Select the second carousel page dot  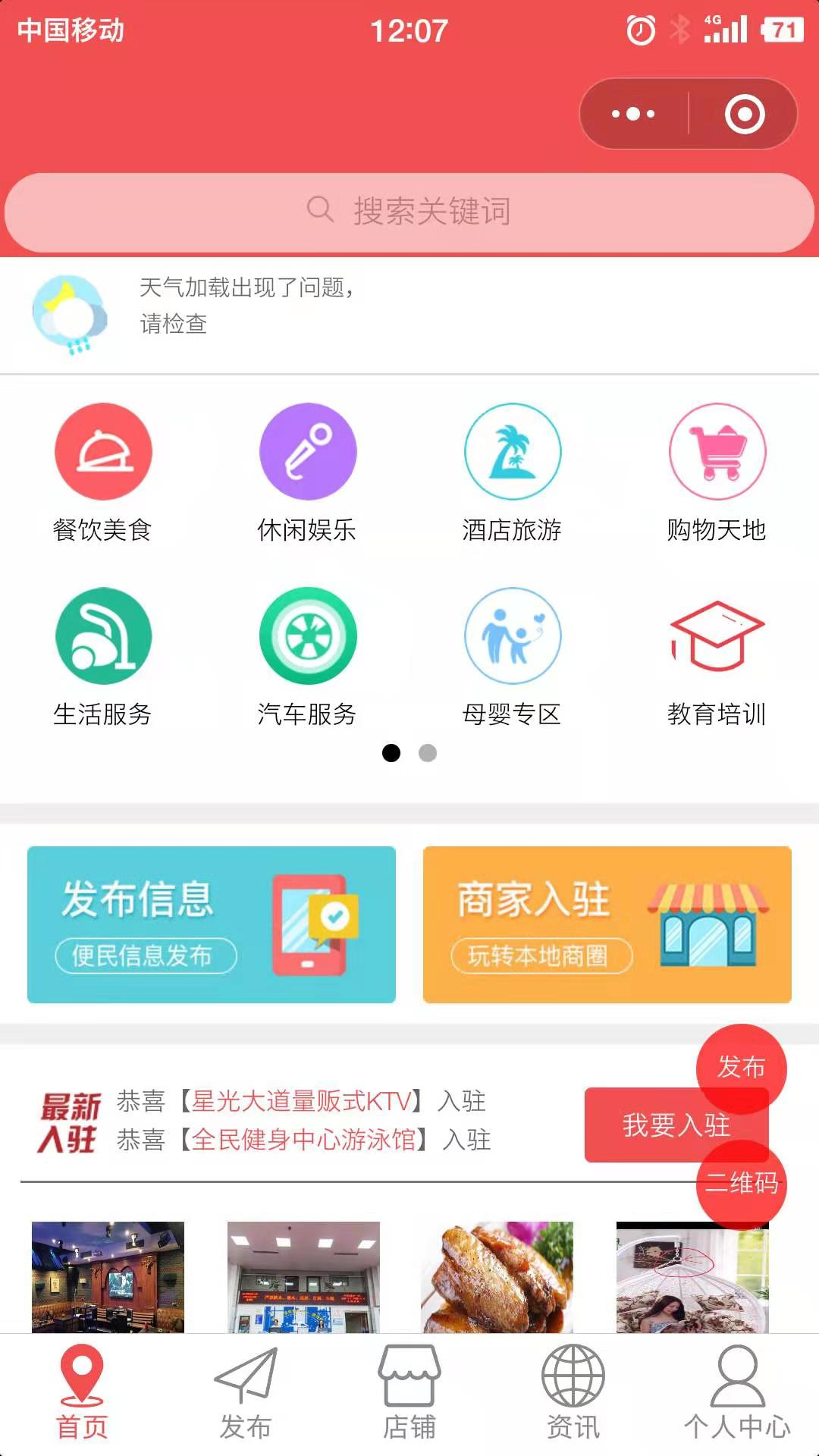coord(428,753)
